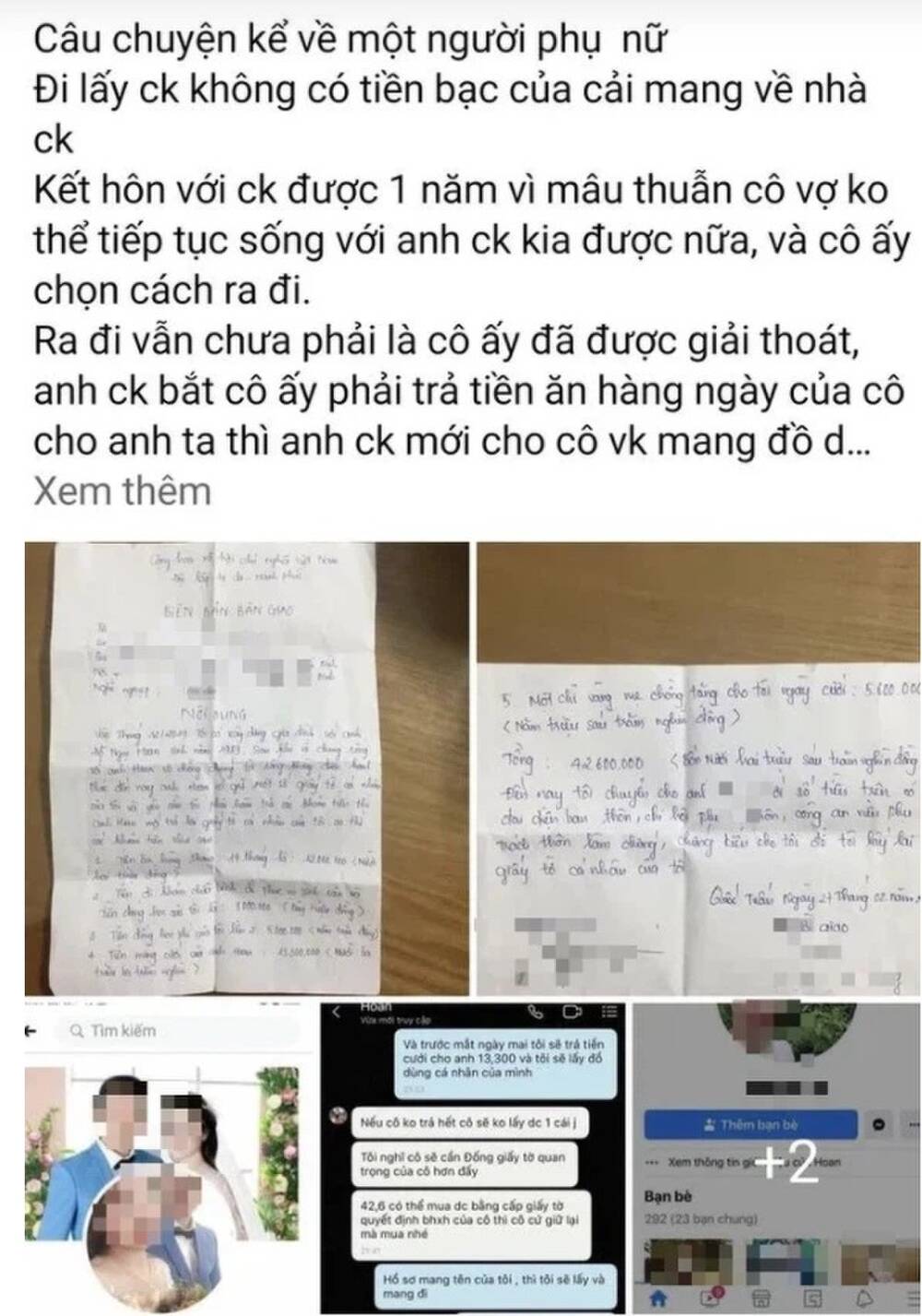Expand the post with Xem thêm

(x=122, y=491)
